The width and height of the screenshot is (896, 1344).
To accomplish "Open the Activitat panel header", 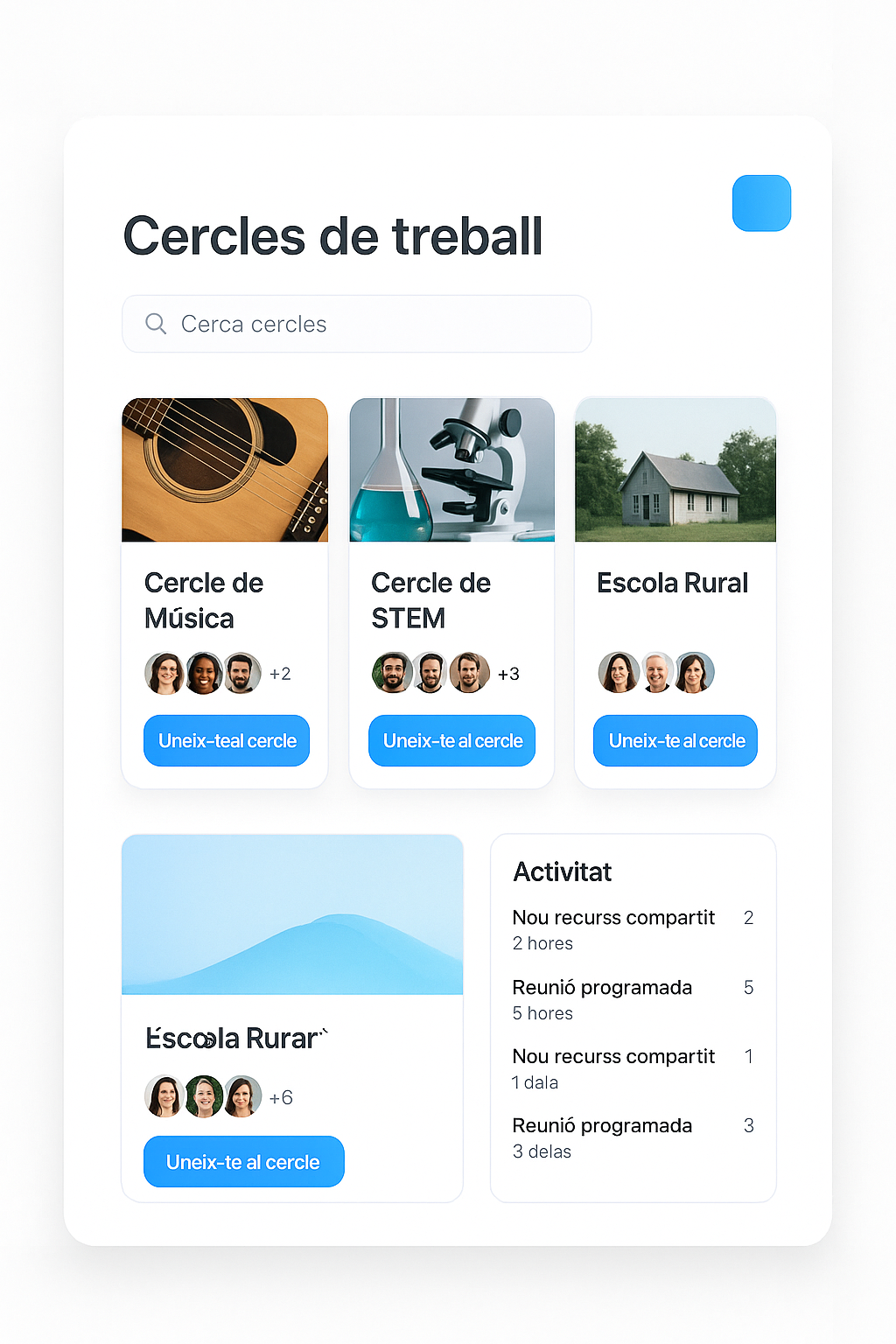I will [563, 871].
